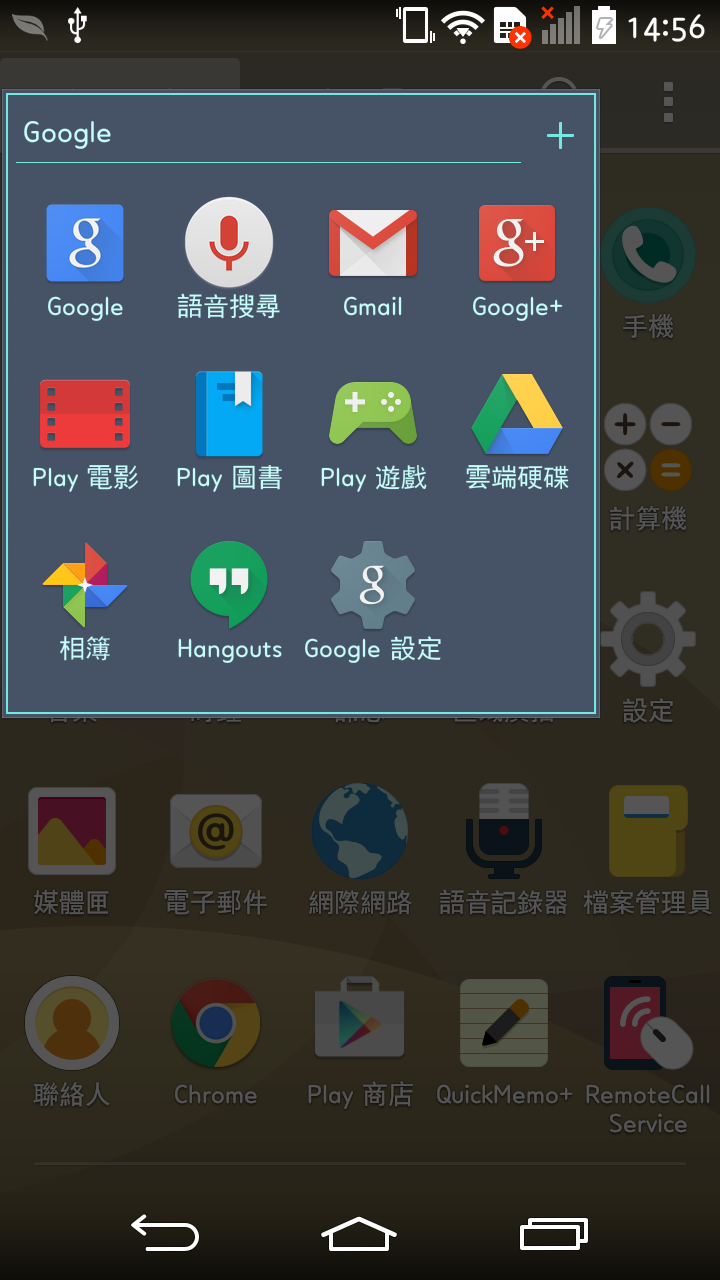Go back with the navigation back button
Screen dimensions: 720x1280
(x=165, y=1233)
